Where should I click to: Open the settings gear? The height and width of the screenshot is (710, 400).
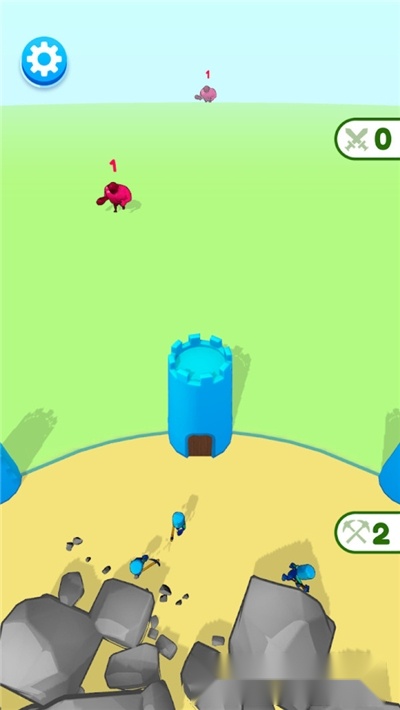click(x=44, y=61)
